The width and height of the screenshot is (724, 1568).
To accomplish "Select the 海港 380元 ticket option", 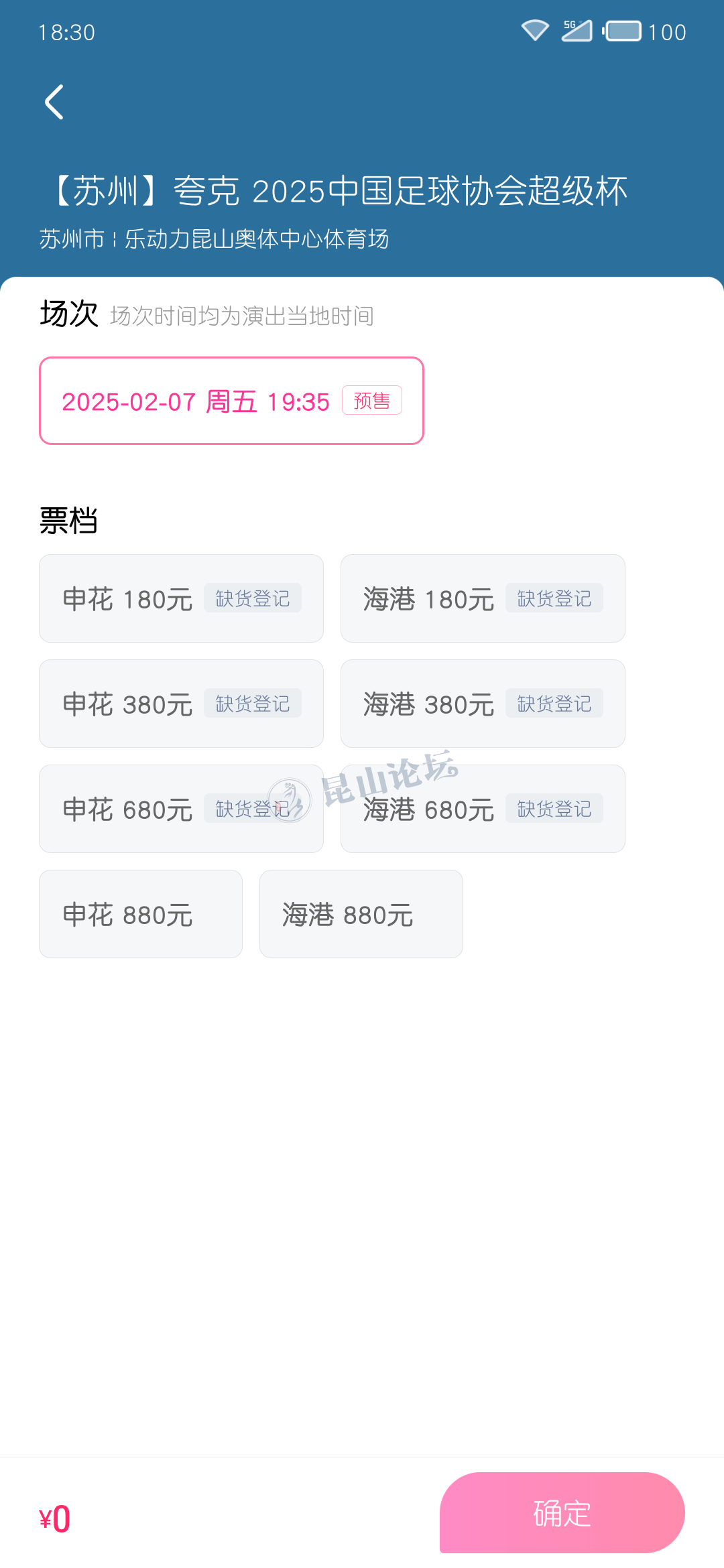I will coord(483,704).
